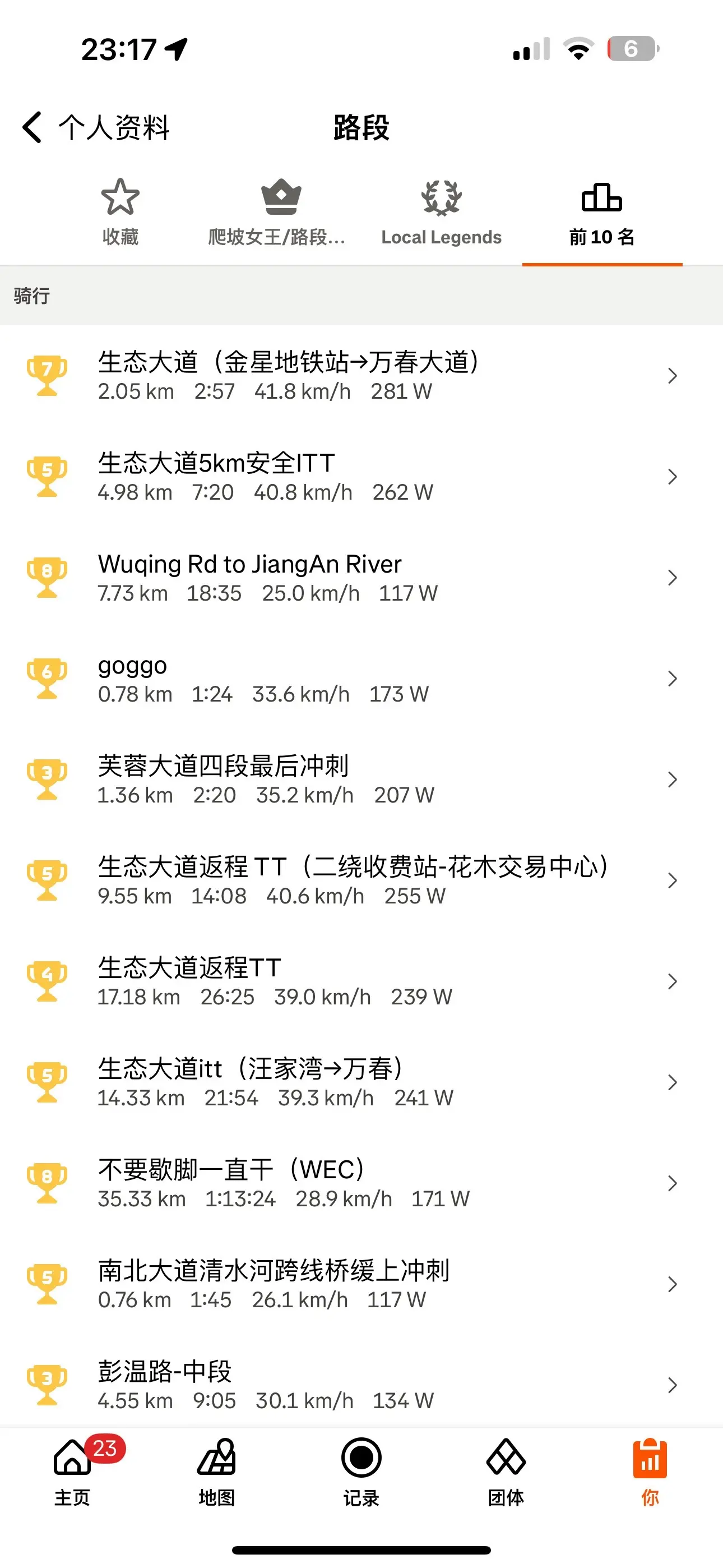Open segment 生态大道5km安全ITT
Screen dimensions: 723x1568
[361, 477]
